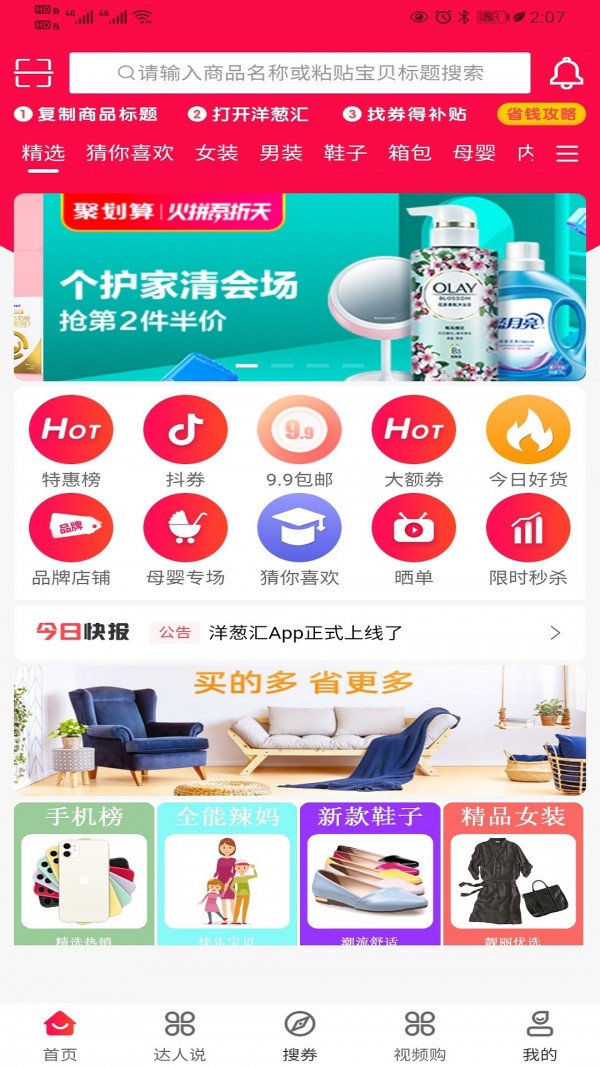Open 限时秒杀 flash sale

527,539
